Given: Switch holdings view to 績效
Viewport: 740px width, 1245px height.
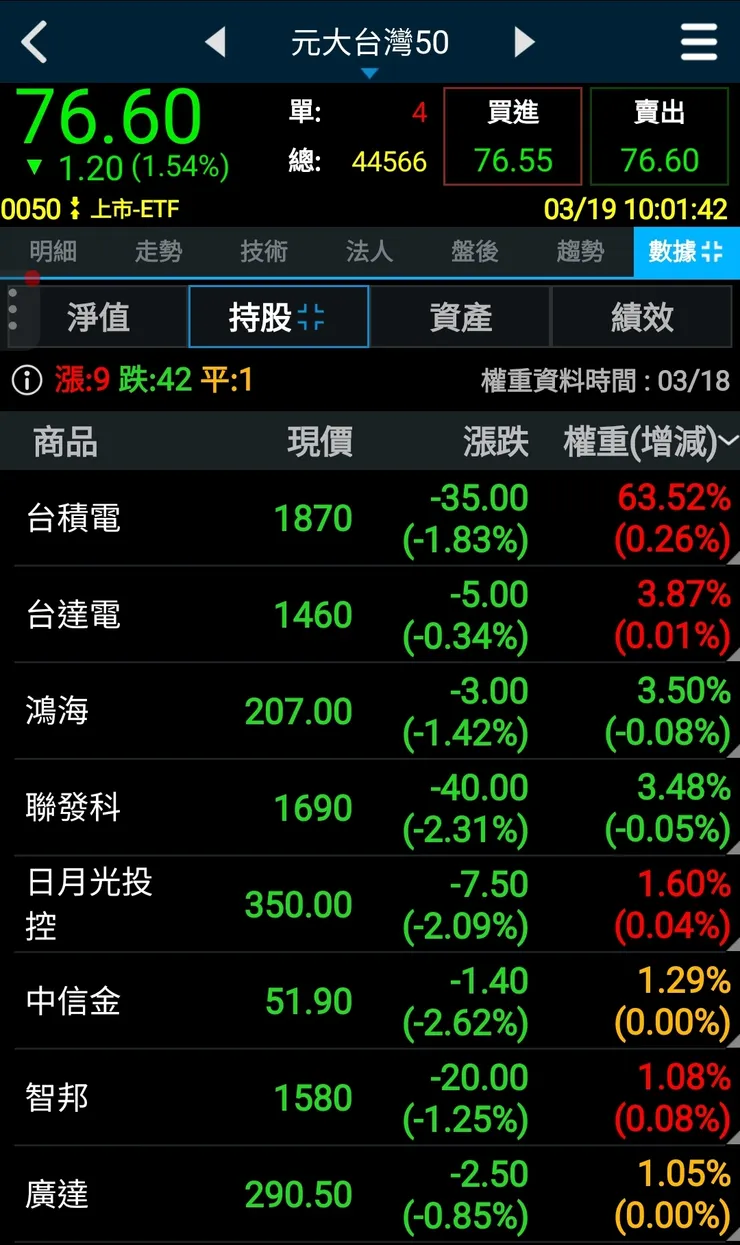Looking at the screenshot, I should pyautogui.click(x=643, y=316).
